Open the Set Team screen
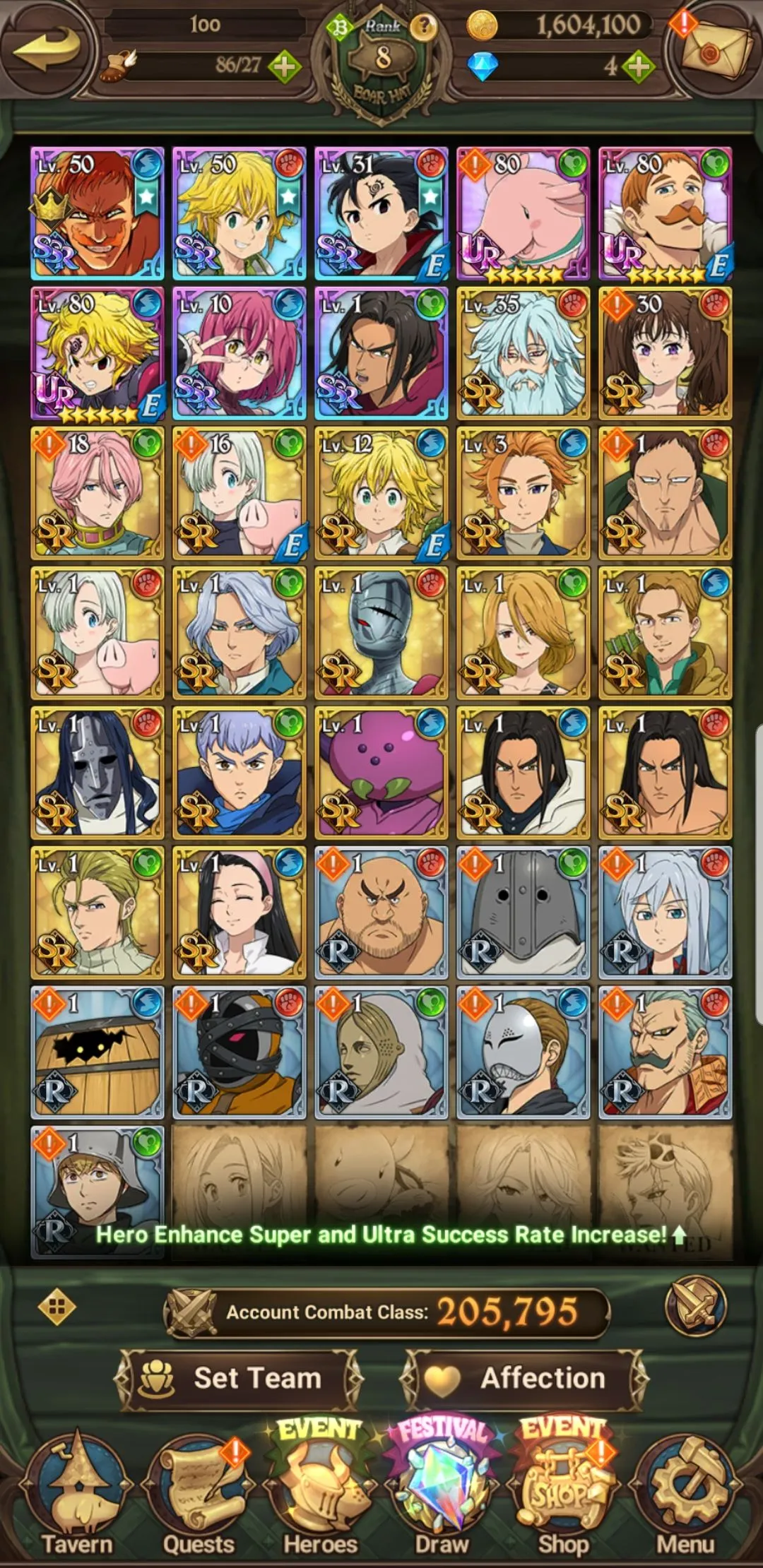 coord(239,1378)
